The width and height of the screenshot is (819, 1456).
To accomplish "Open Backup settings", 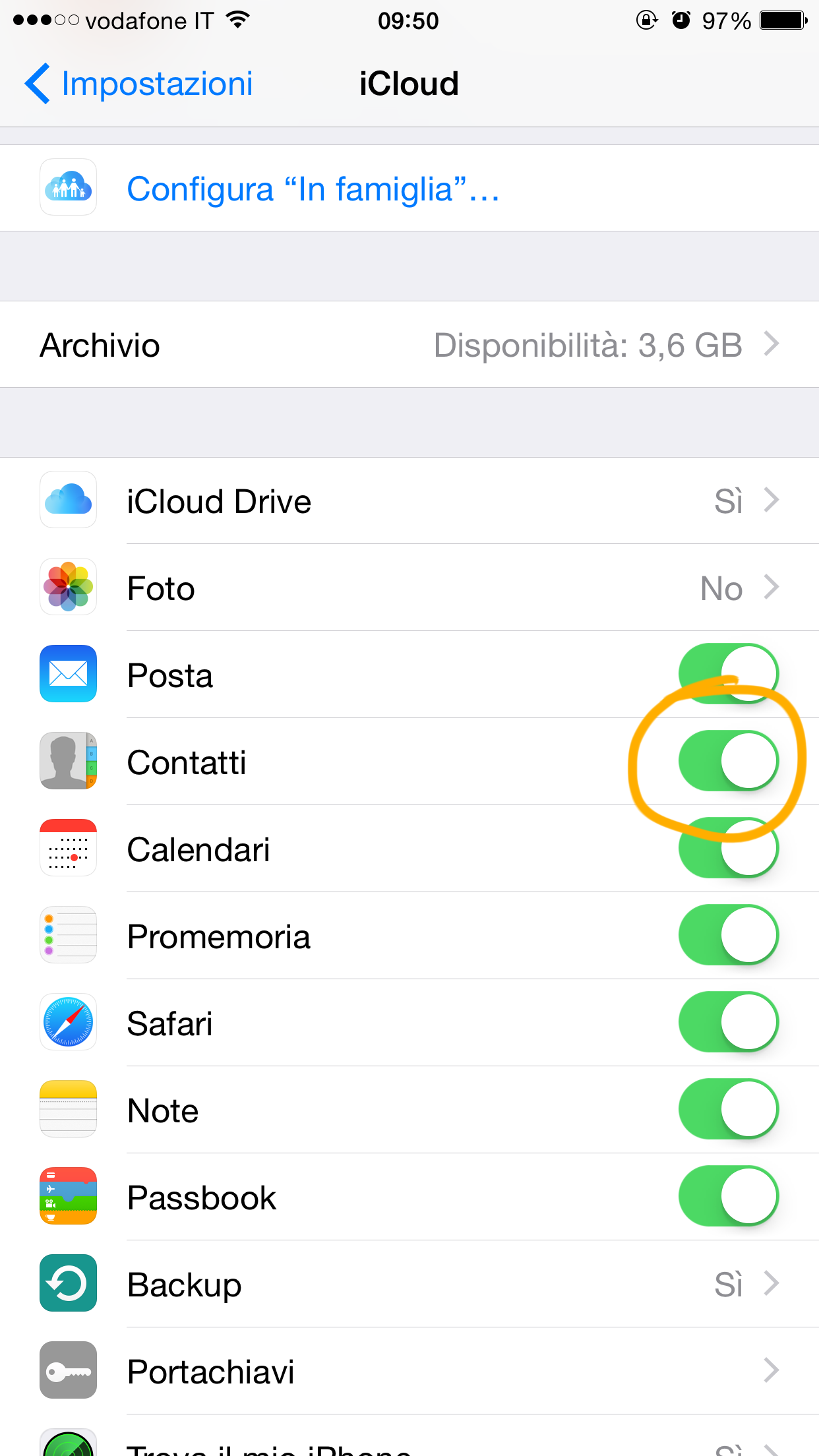I will pos(409,1284).
